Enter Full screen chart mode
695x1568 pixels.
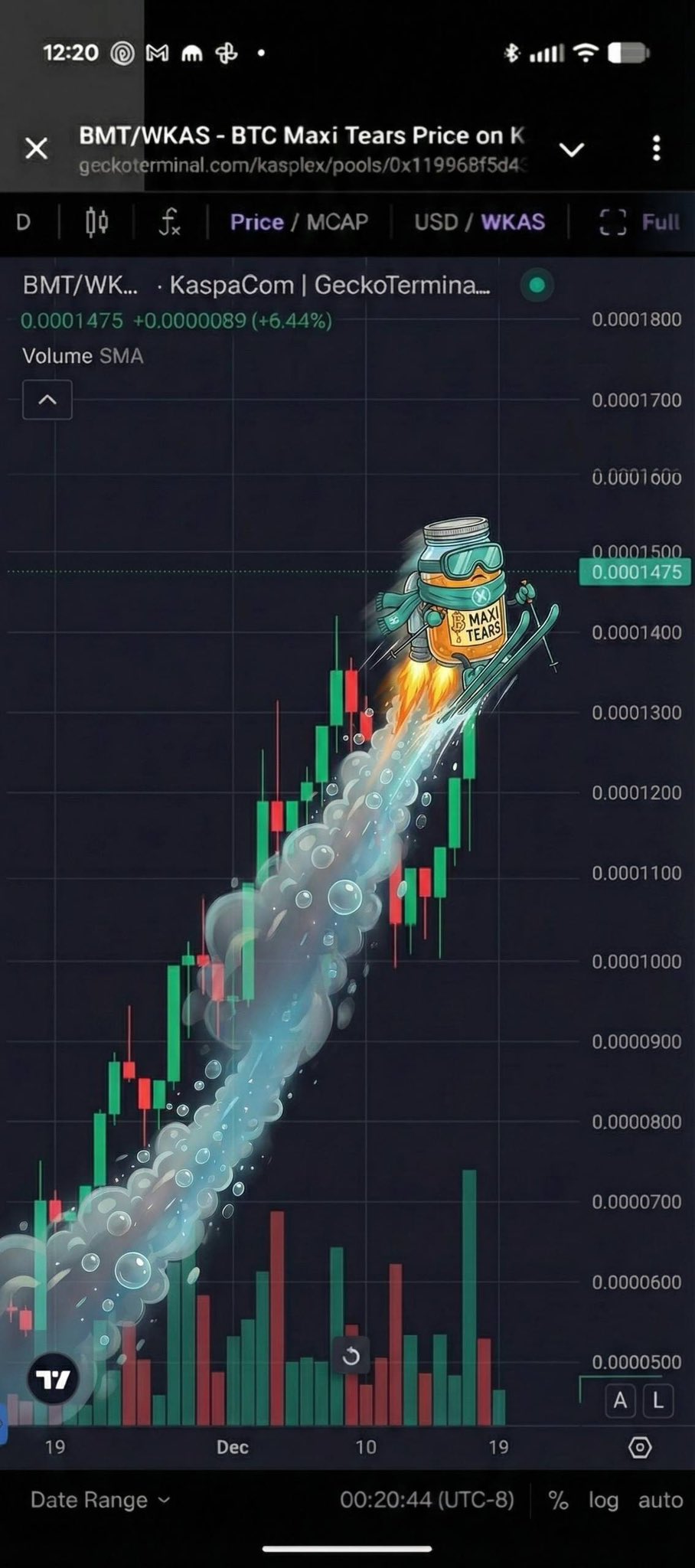(640, 222)
